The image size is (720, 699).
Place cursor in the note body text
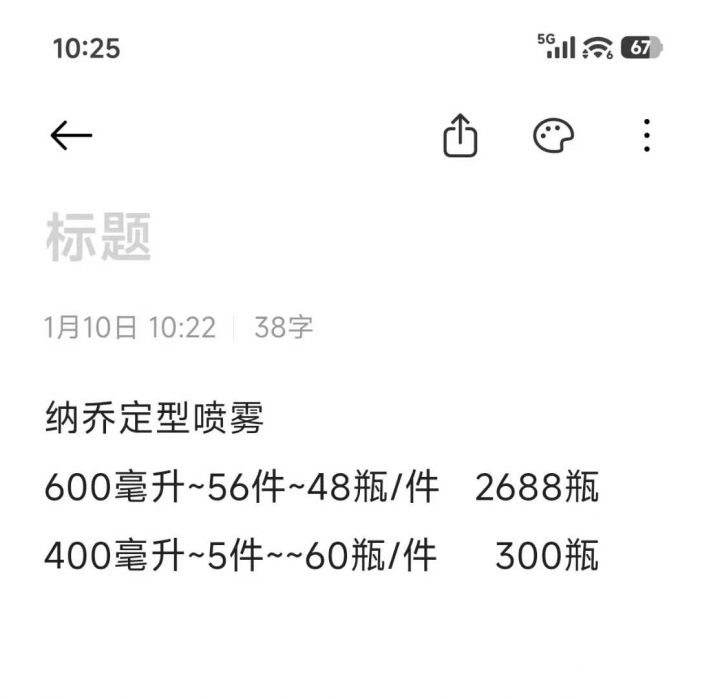coord(320,488)
